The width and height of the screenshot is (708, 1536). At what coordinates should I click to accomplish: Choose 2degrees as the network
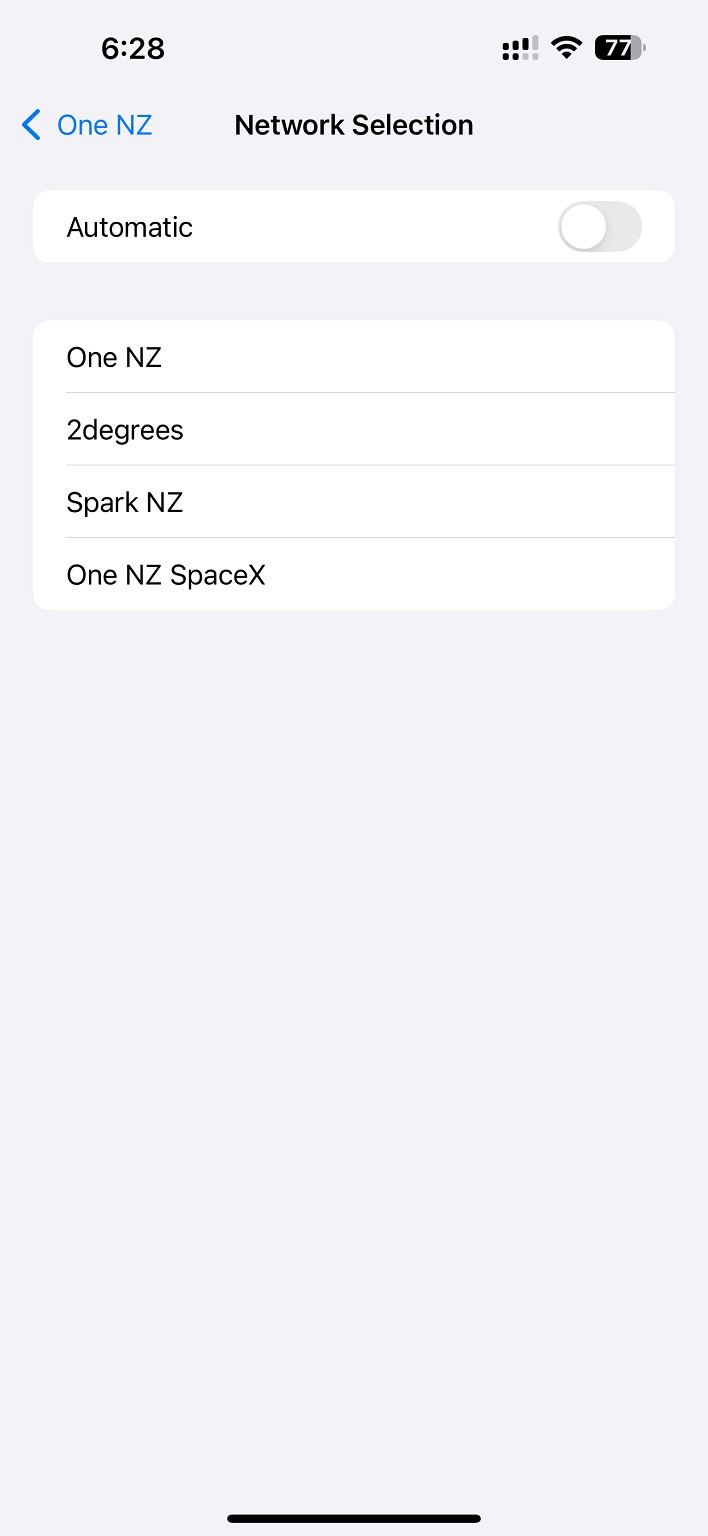[353, 430]
